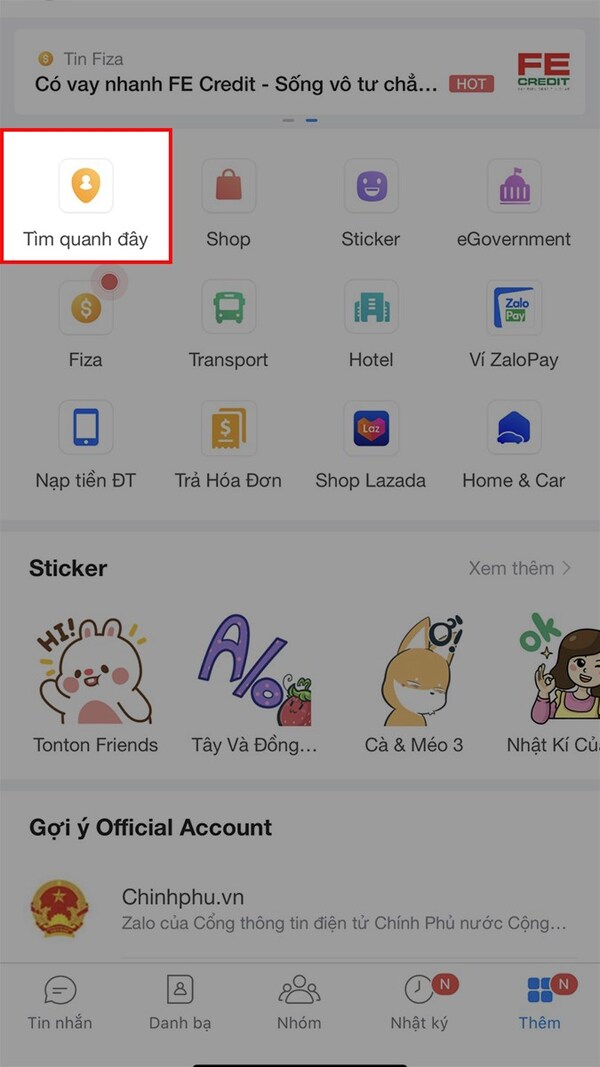Tap Xem thêm for more stickers
Viewport: 600px width, 1067px height.
[520, 568]
